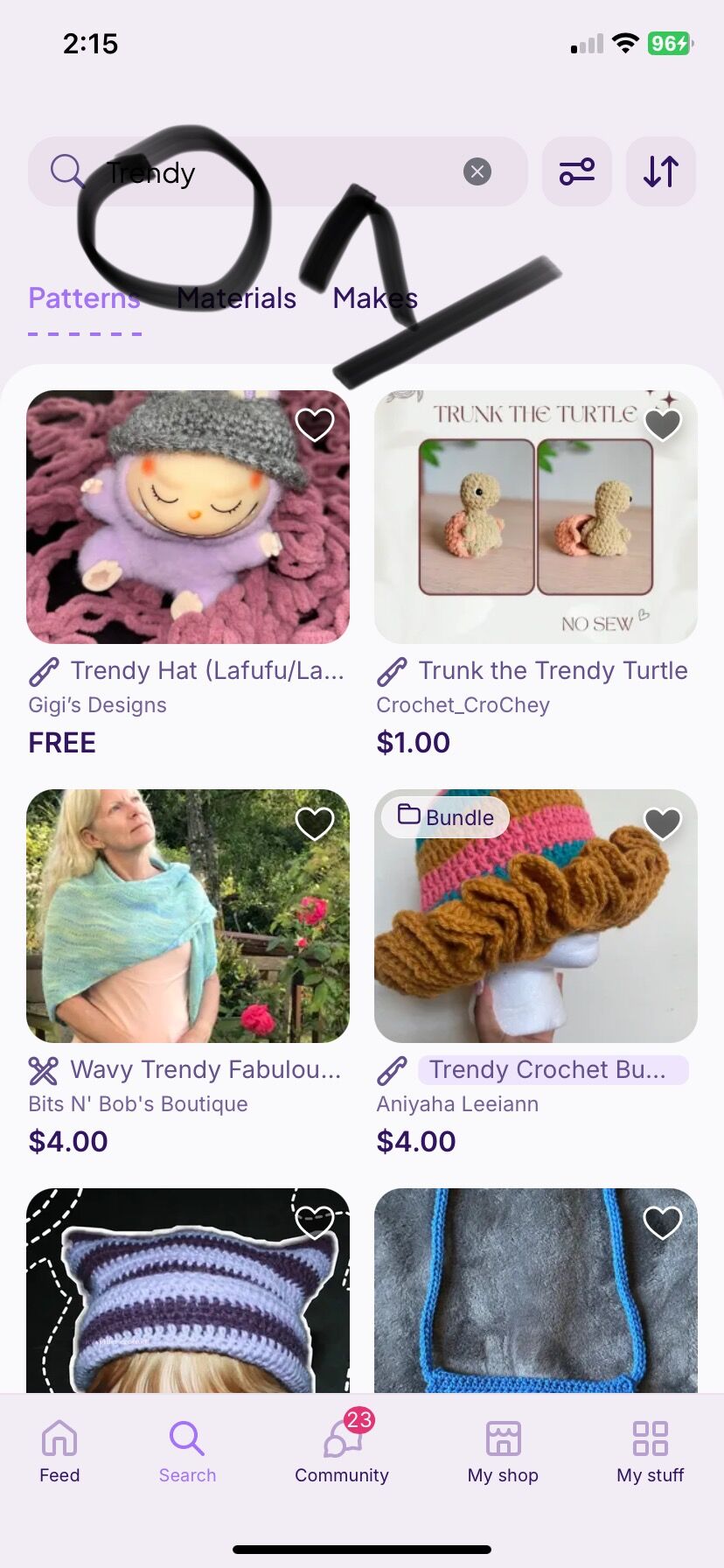Image resolution: width=724 pixels, height=1568 pixels.
Task: Open the filter options icon
Action: click(577, 171)
